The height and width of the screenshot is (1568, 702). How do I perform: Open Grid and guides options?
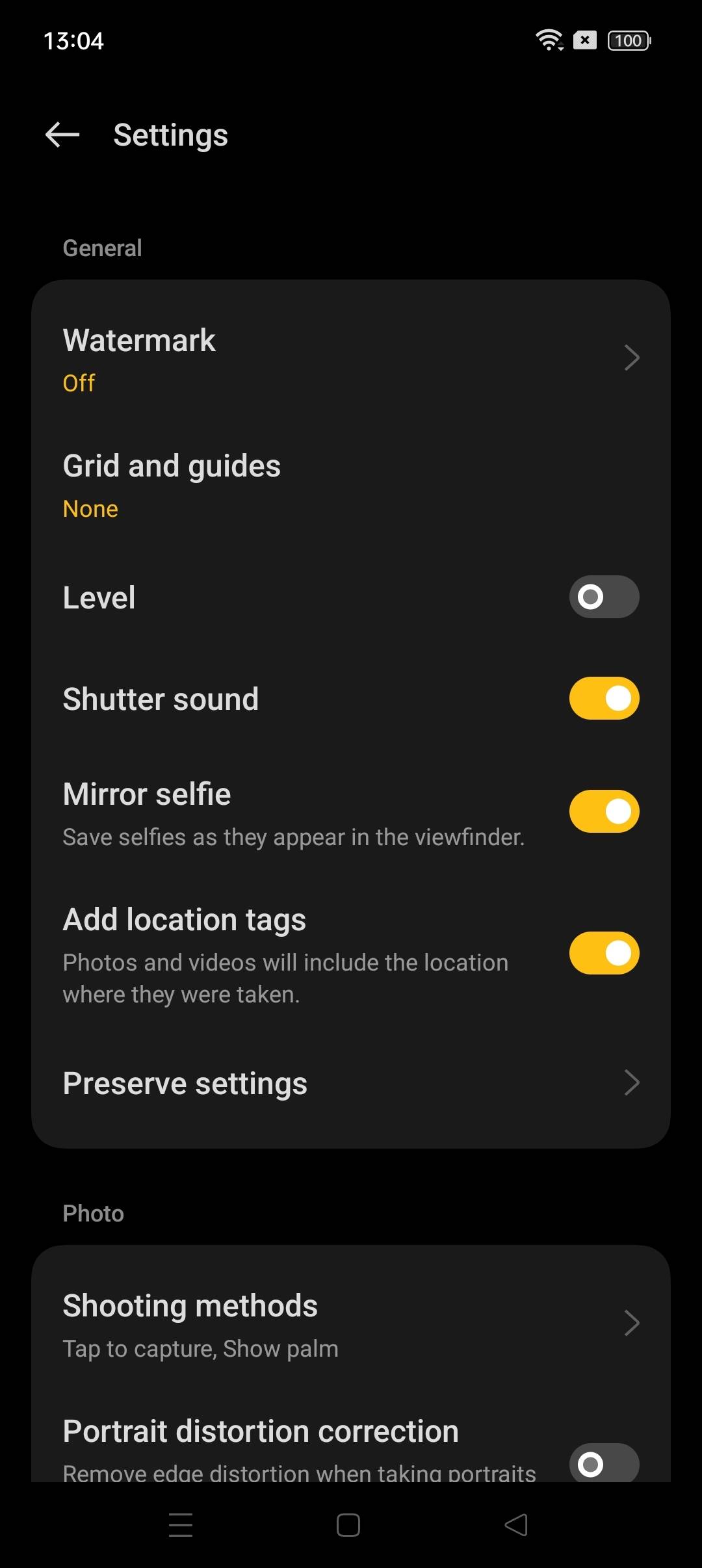[351, 485]
